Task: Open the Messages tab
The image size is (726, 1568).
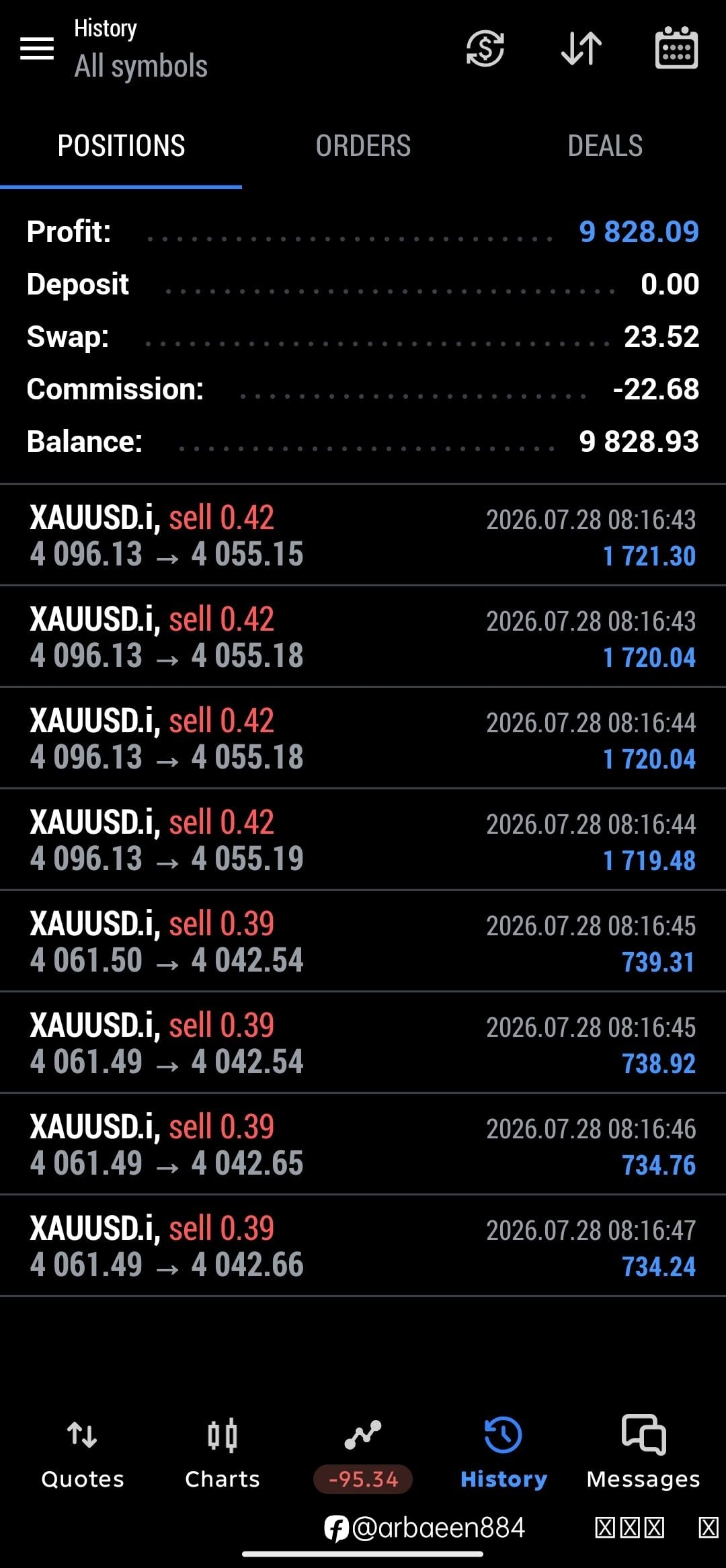Action: tap(643, 1454)
